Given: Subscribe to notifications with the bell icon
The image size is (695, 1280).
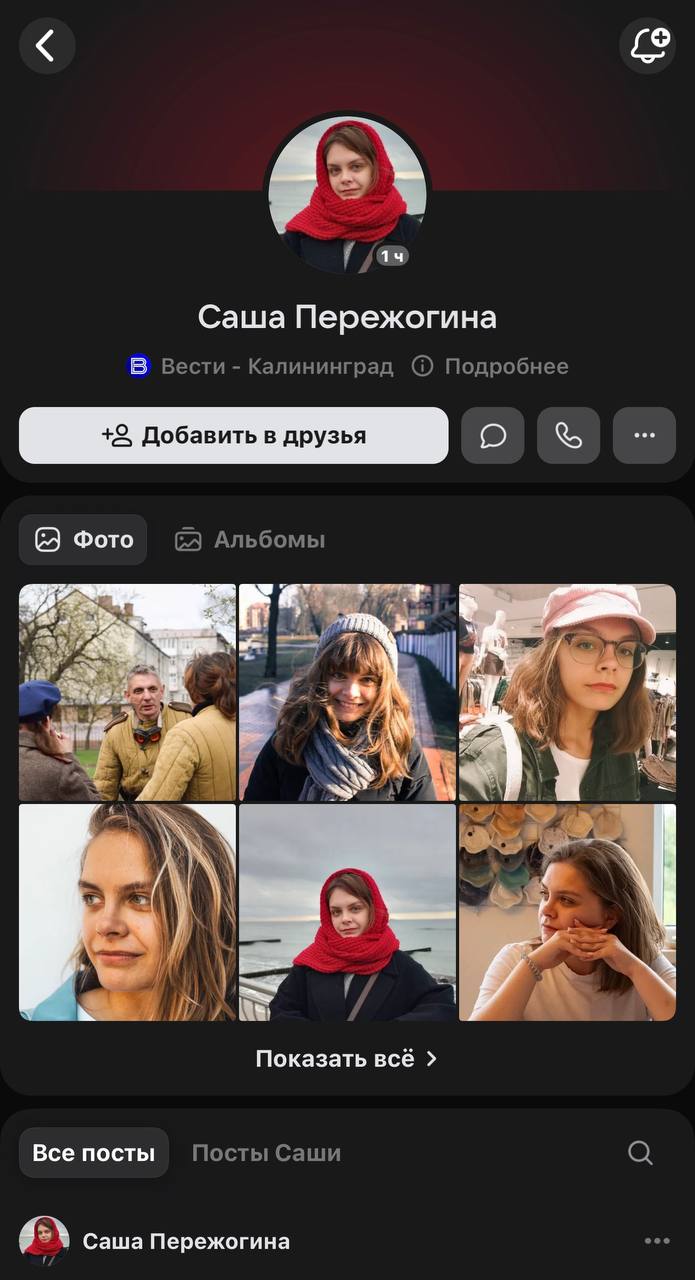Looking at the screenshot, I should pos(647,46).
